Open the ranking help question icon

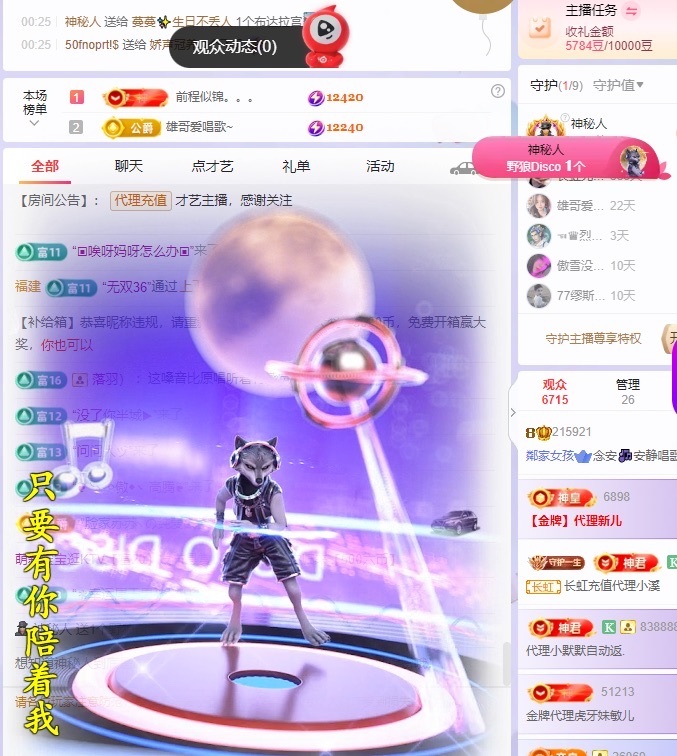[498, 91]
